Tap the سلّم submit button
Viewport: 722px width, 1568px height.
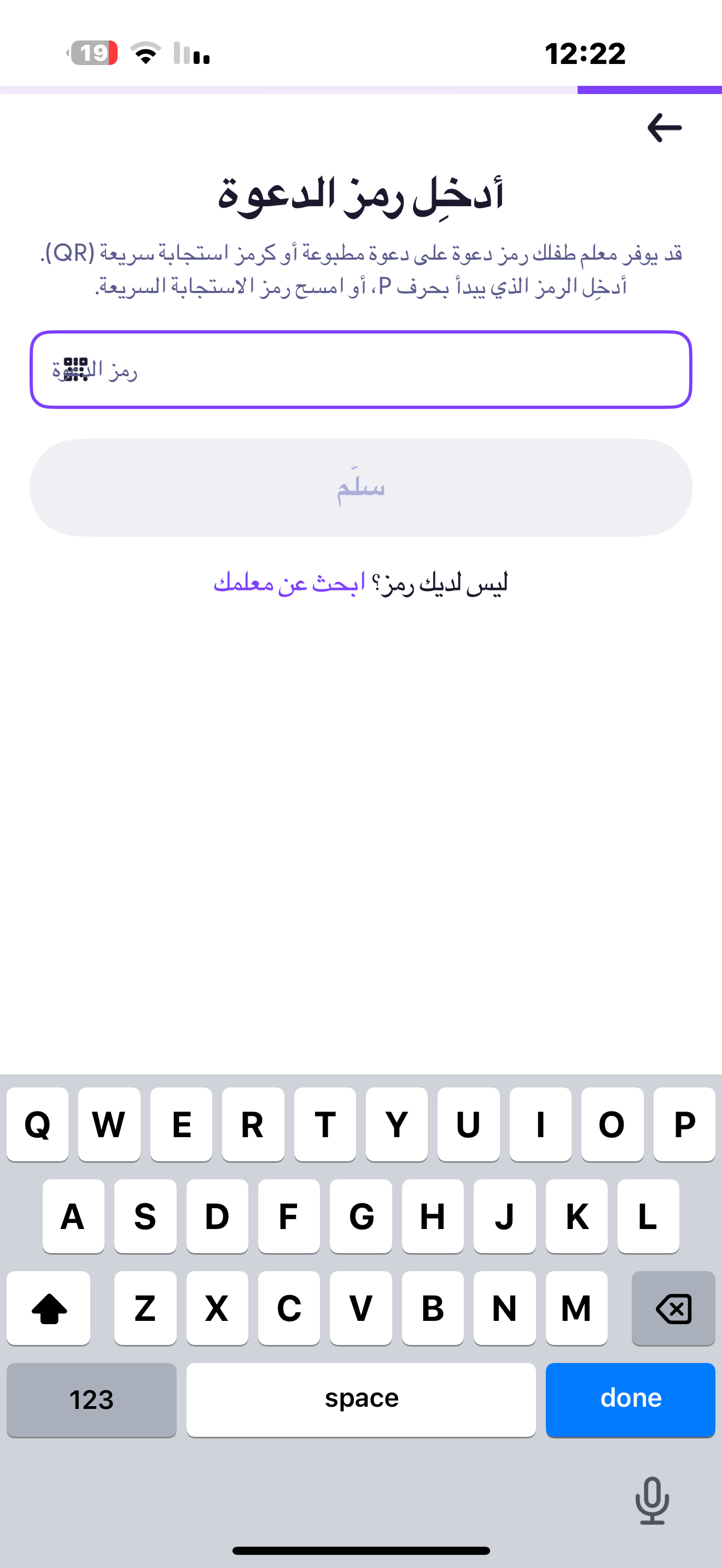coord(360,487)
